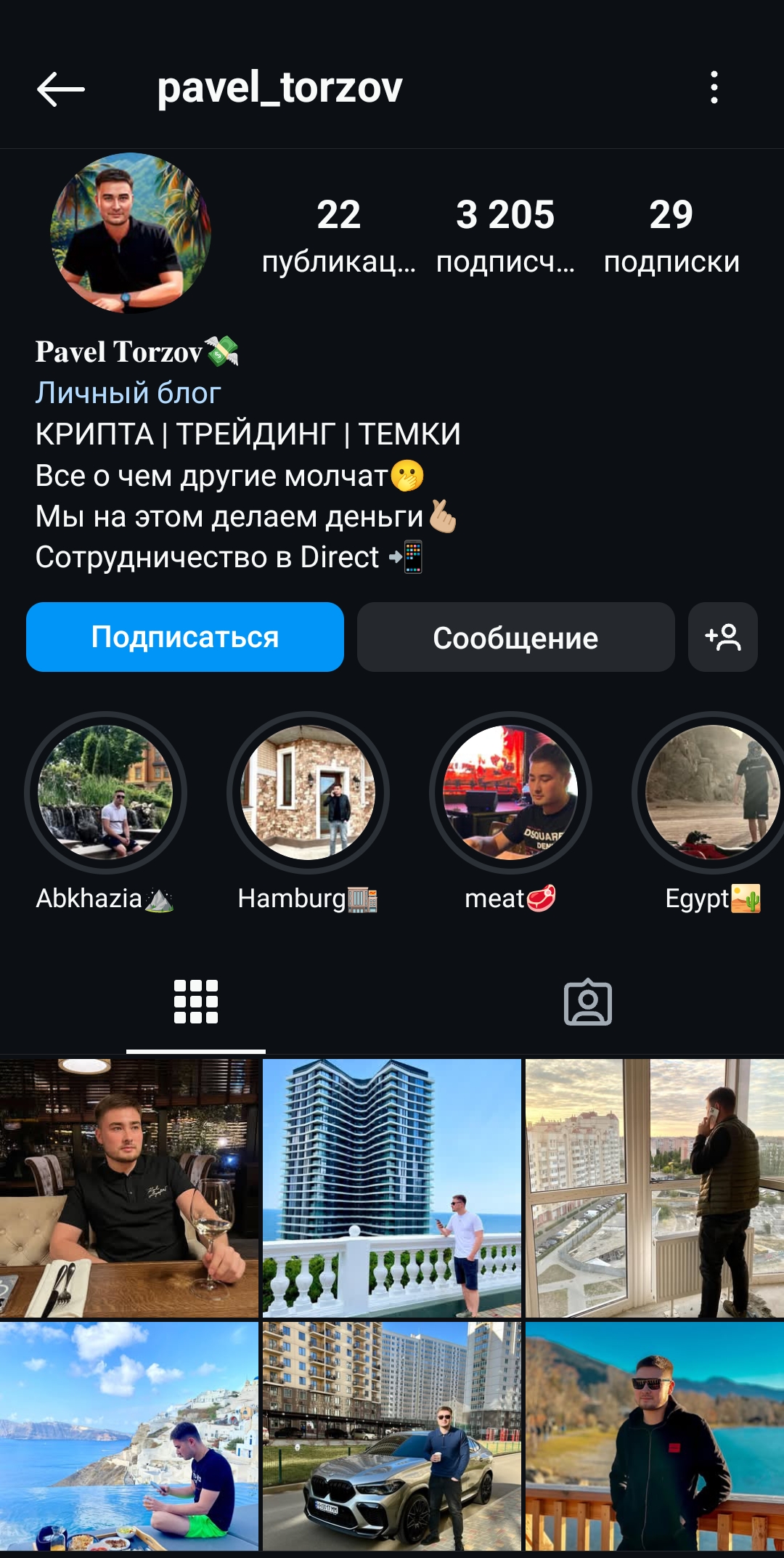Open the Abkhazia story highlight

105,792
